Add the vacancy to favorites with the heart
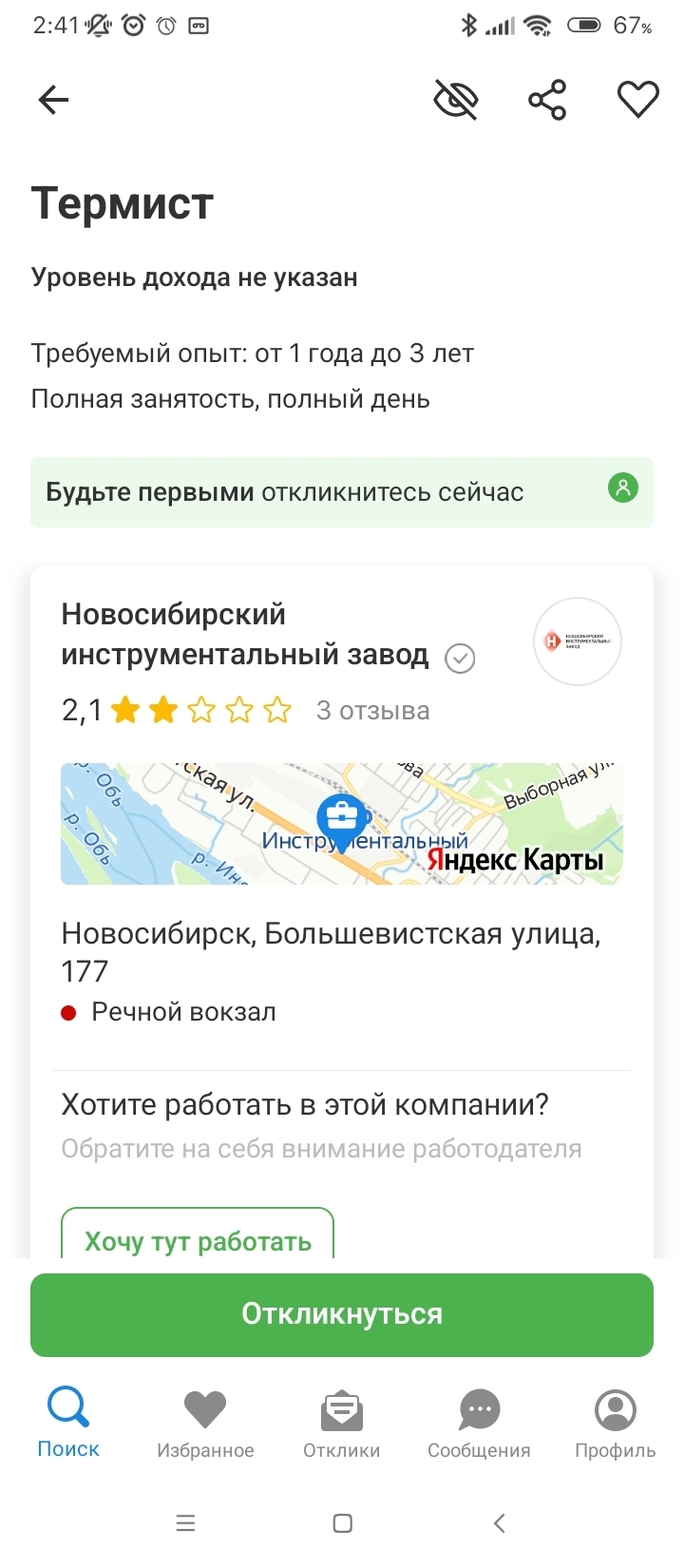This screenshot has height=1568, width=684. click(637, 100)
